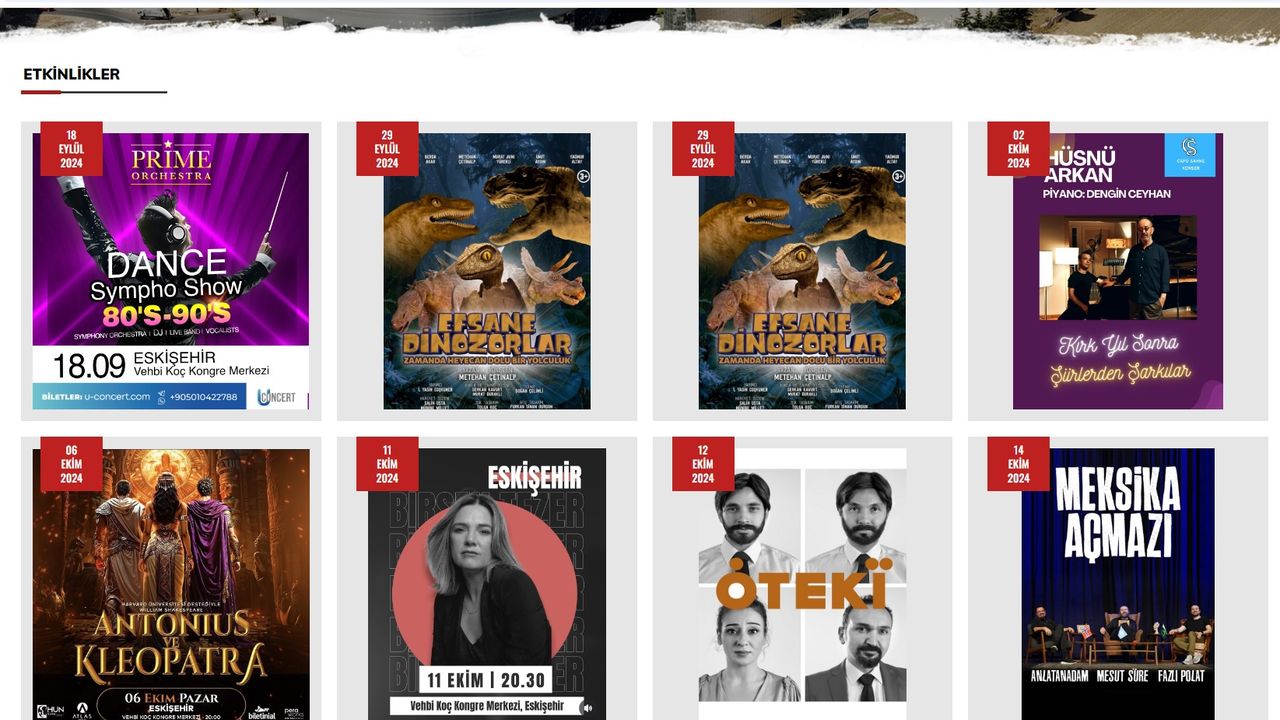View the Hüsnü Arkan concert on 02 Ekim

pyautogui.click(x=1117, y=271)
